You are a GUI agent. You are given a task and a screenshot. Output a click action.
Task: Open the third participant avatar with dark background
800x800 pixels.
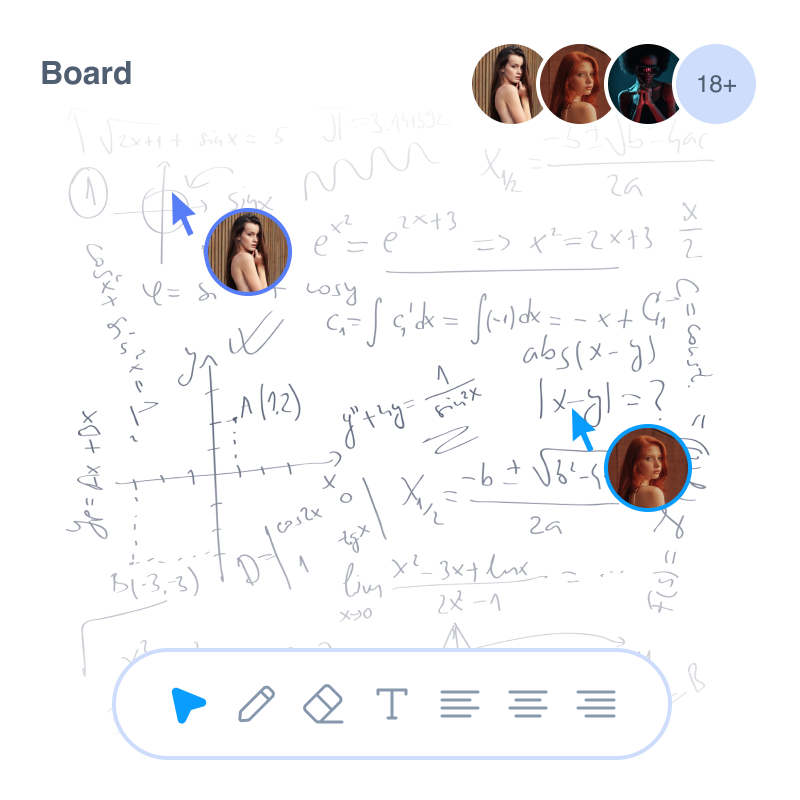pyautogui.click(x=644, y=84)
